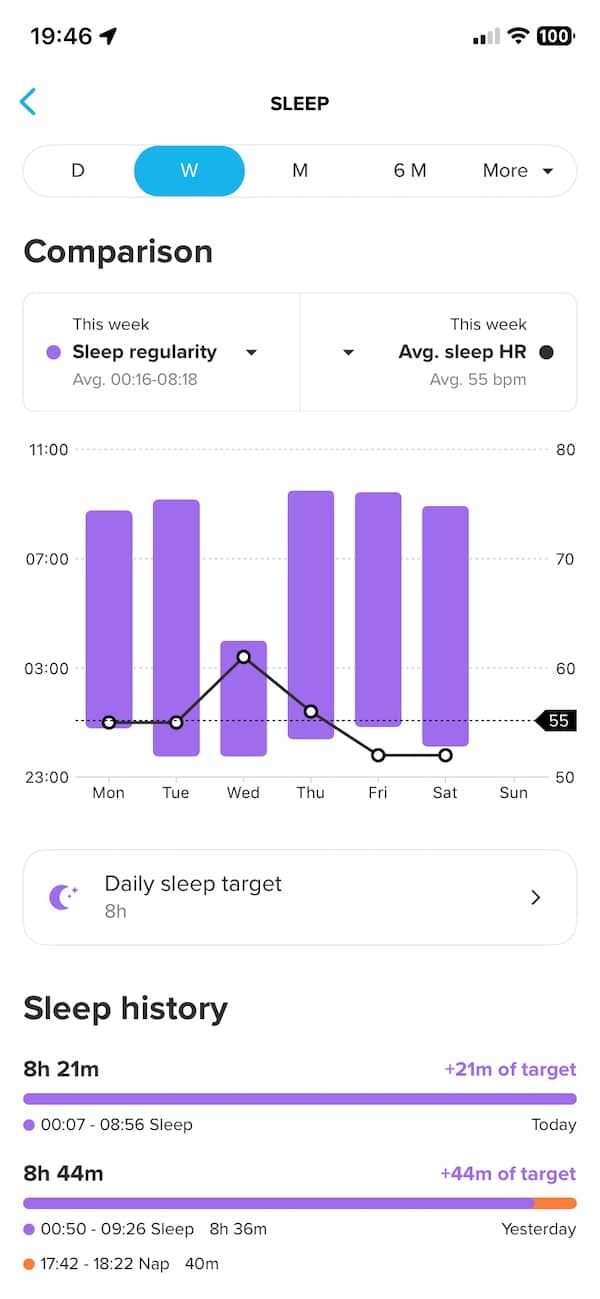600x1299 pixels.
Task: Select the W week view
Action: (189, 171)
